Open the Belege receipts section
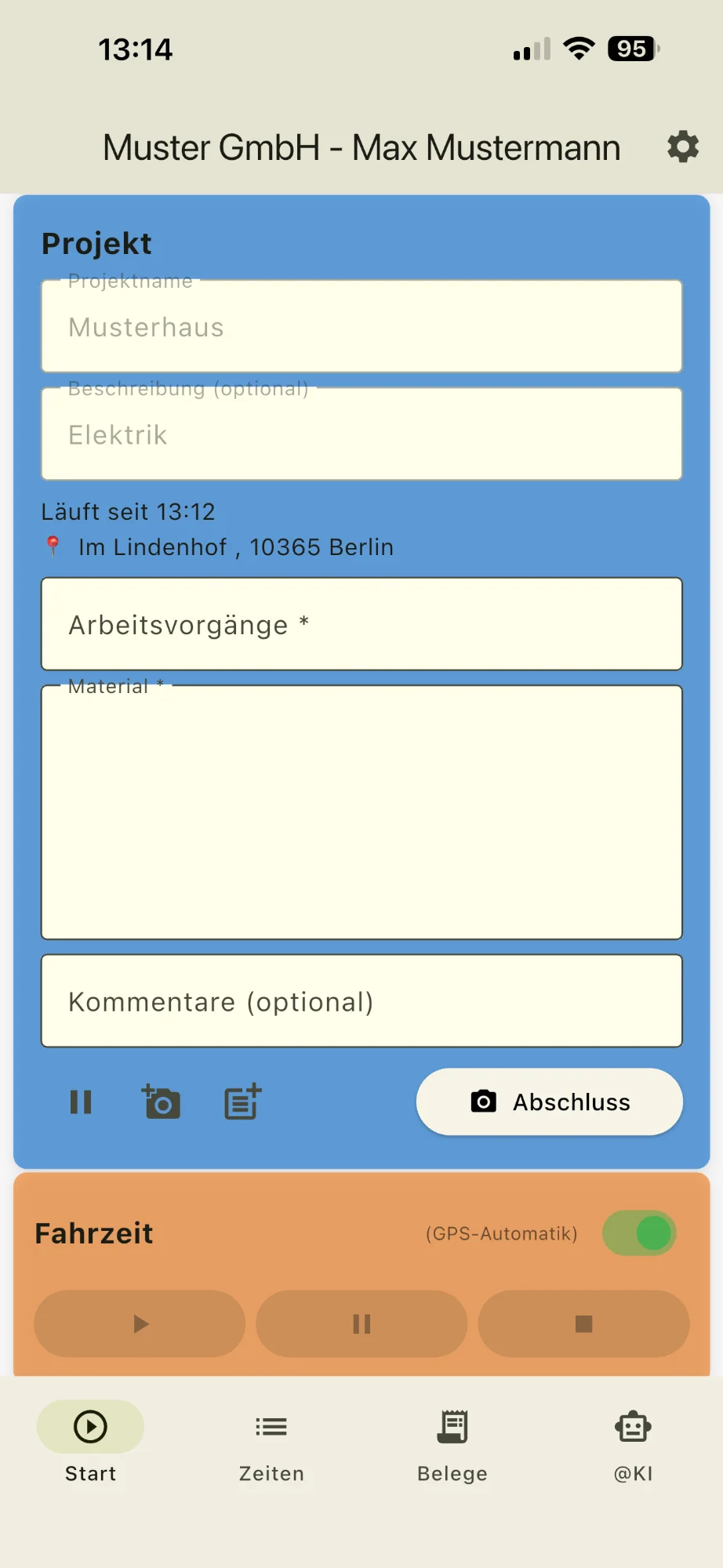Image resolution: width=723 pixels, height=1568 pixels. coord(452,1443)
